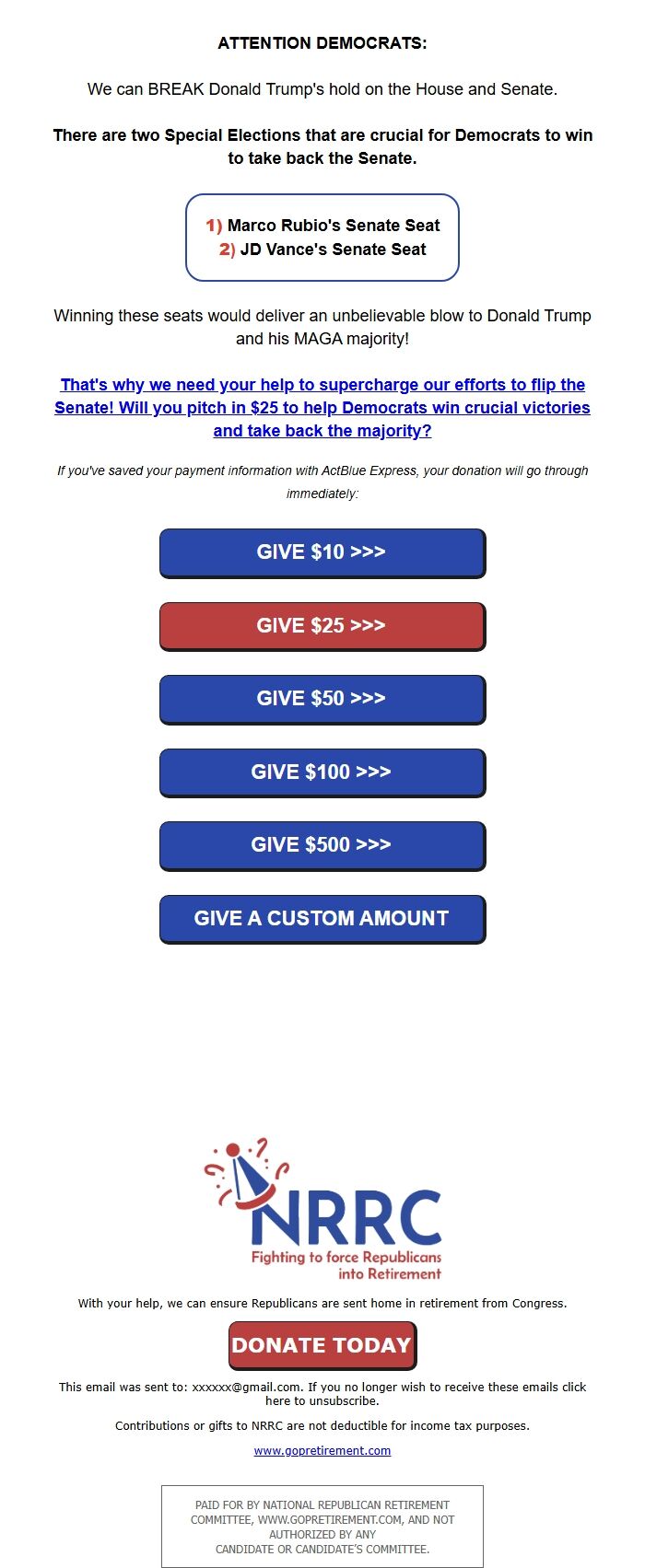Tap the GIVE $100 button

pos(322,772)
